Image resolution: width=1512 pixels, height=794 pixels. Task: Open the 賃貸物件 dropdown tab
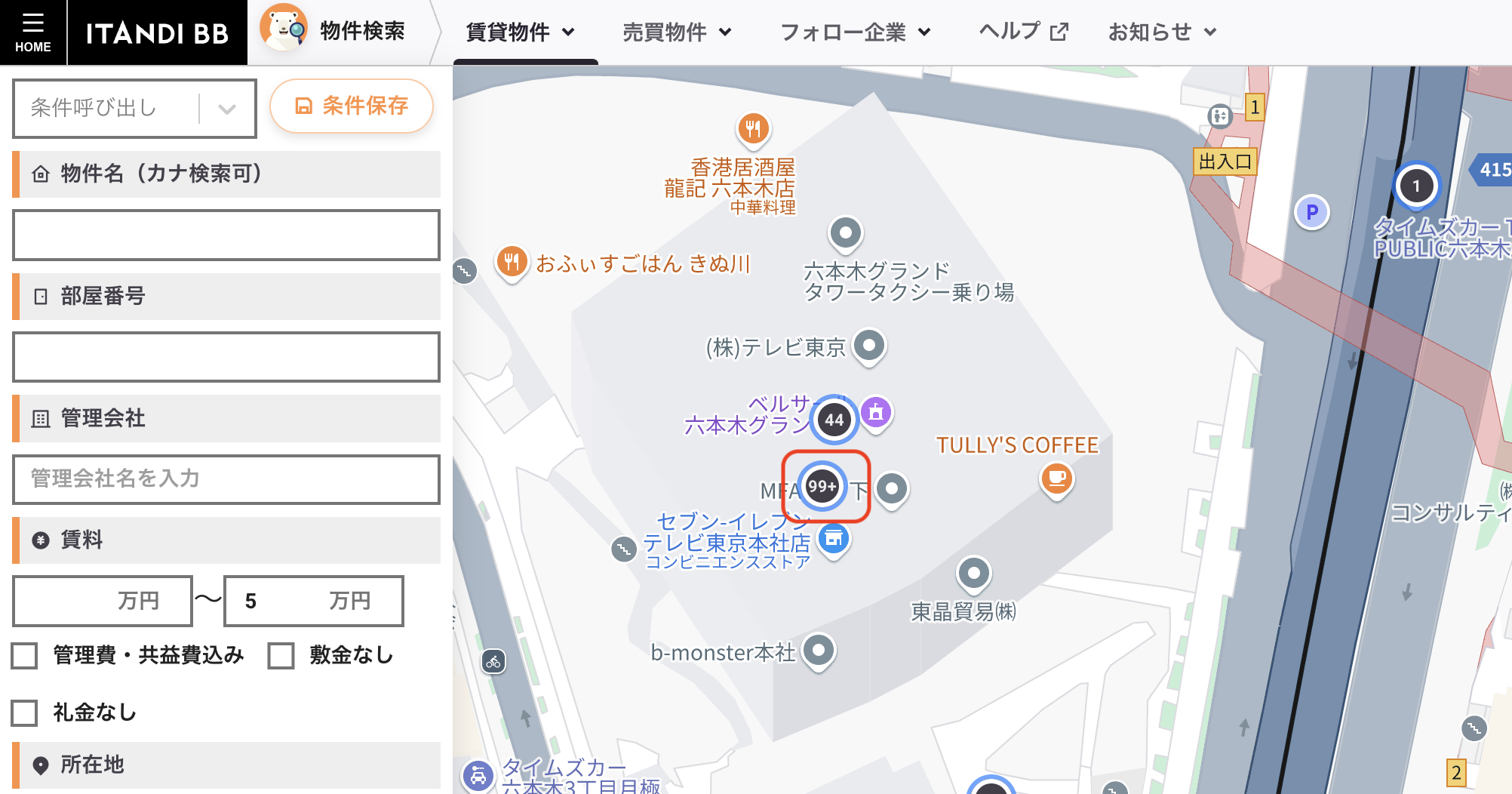521,32
